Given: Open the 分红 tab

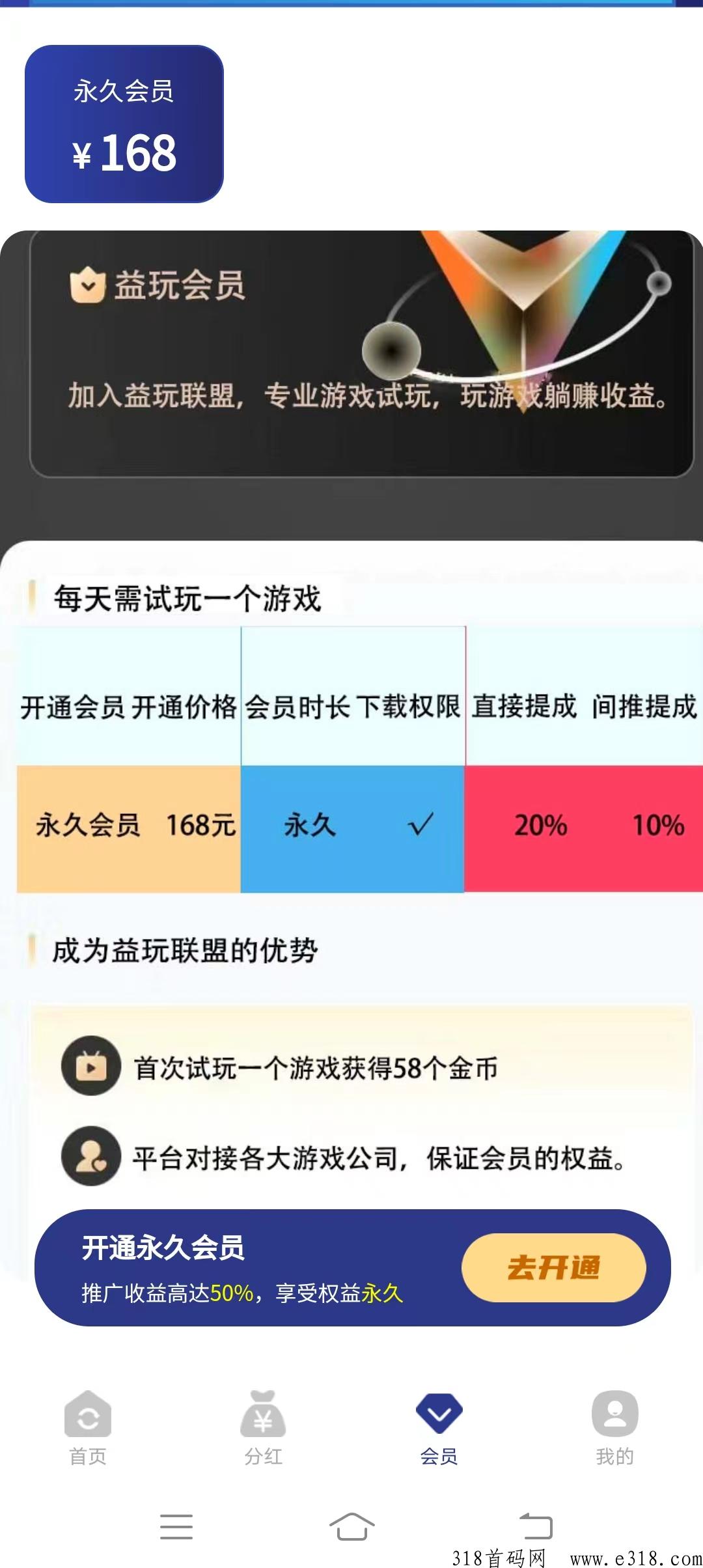Looking at the screenshot, I should 263,1426.
